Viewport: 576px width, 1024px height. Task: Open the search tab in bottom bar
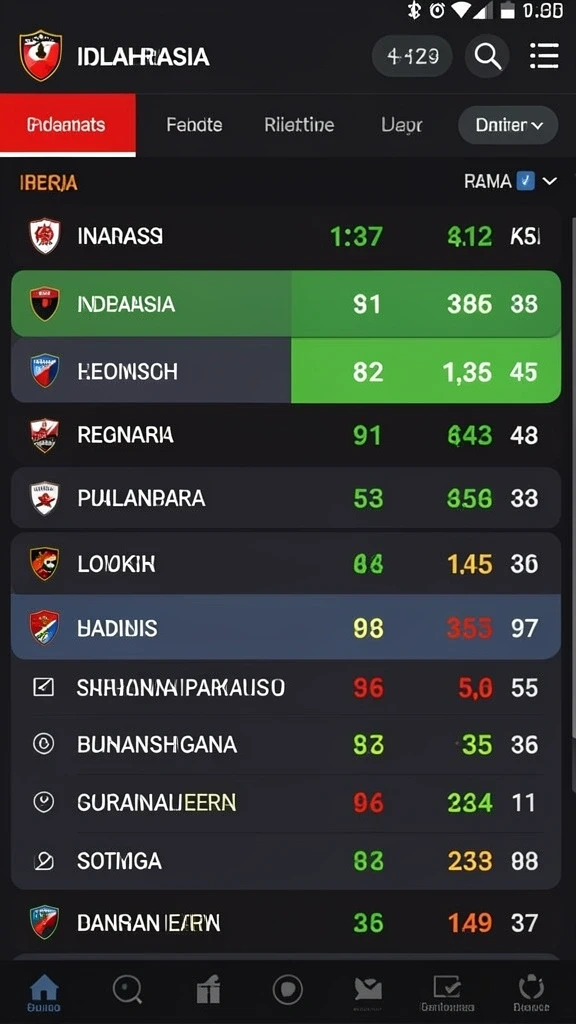point(127,990)
